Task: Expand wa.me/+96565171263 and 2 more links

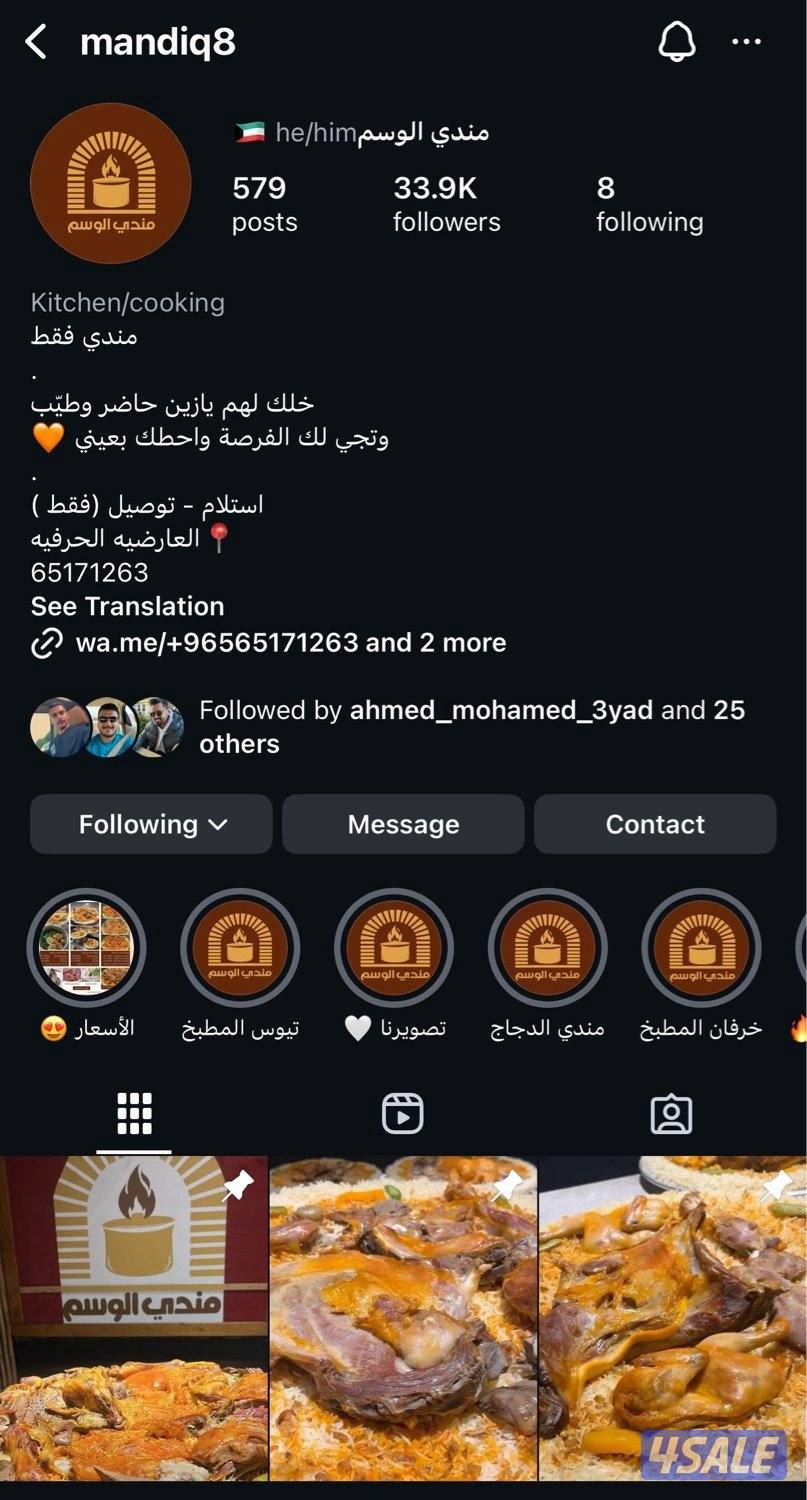Action: pos(290,643)
